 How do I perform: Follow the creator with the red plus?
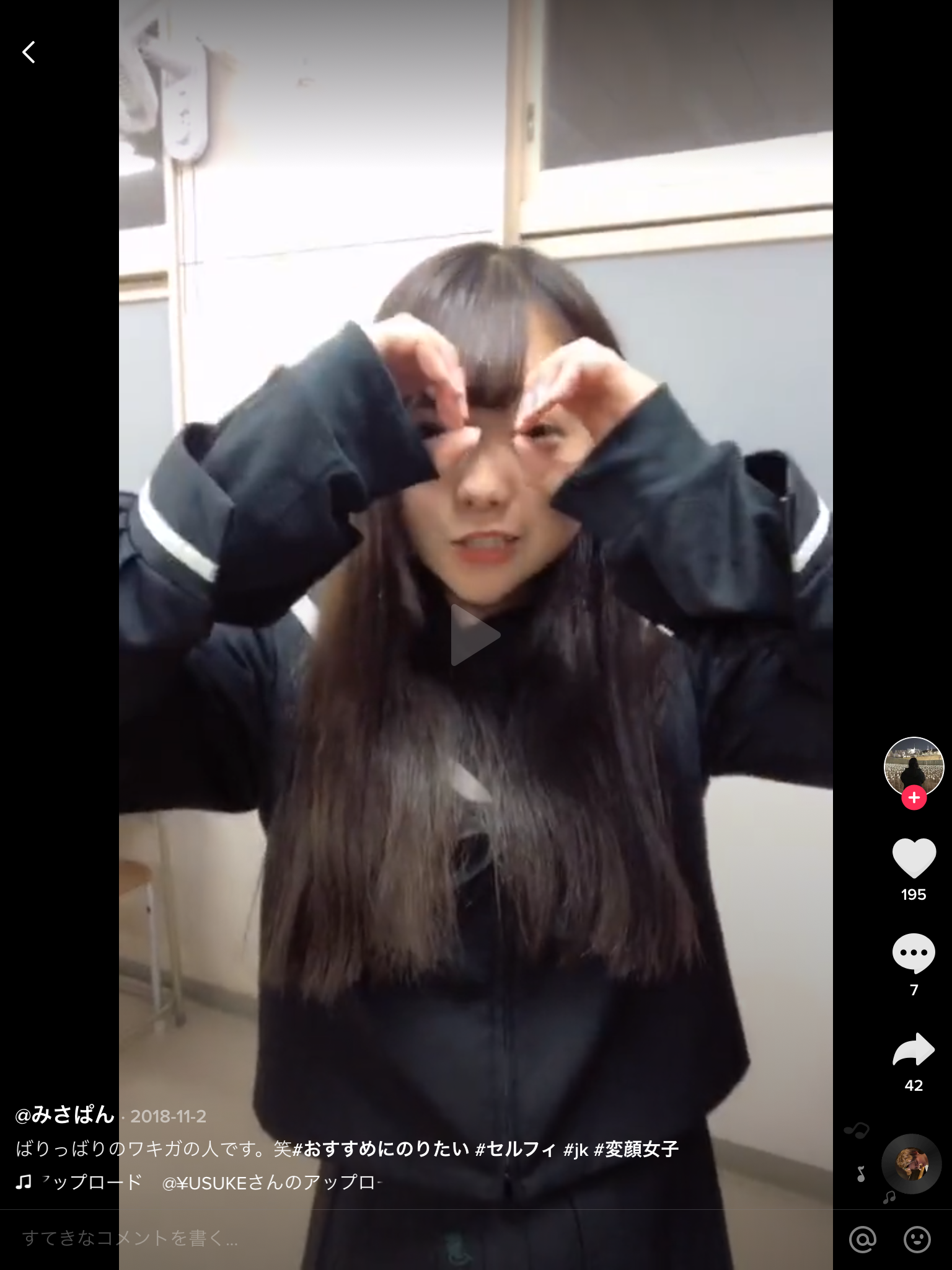(914, 798)
